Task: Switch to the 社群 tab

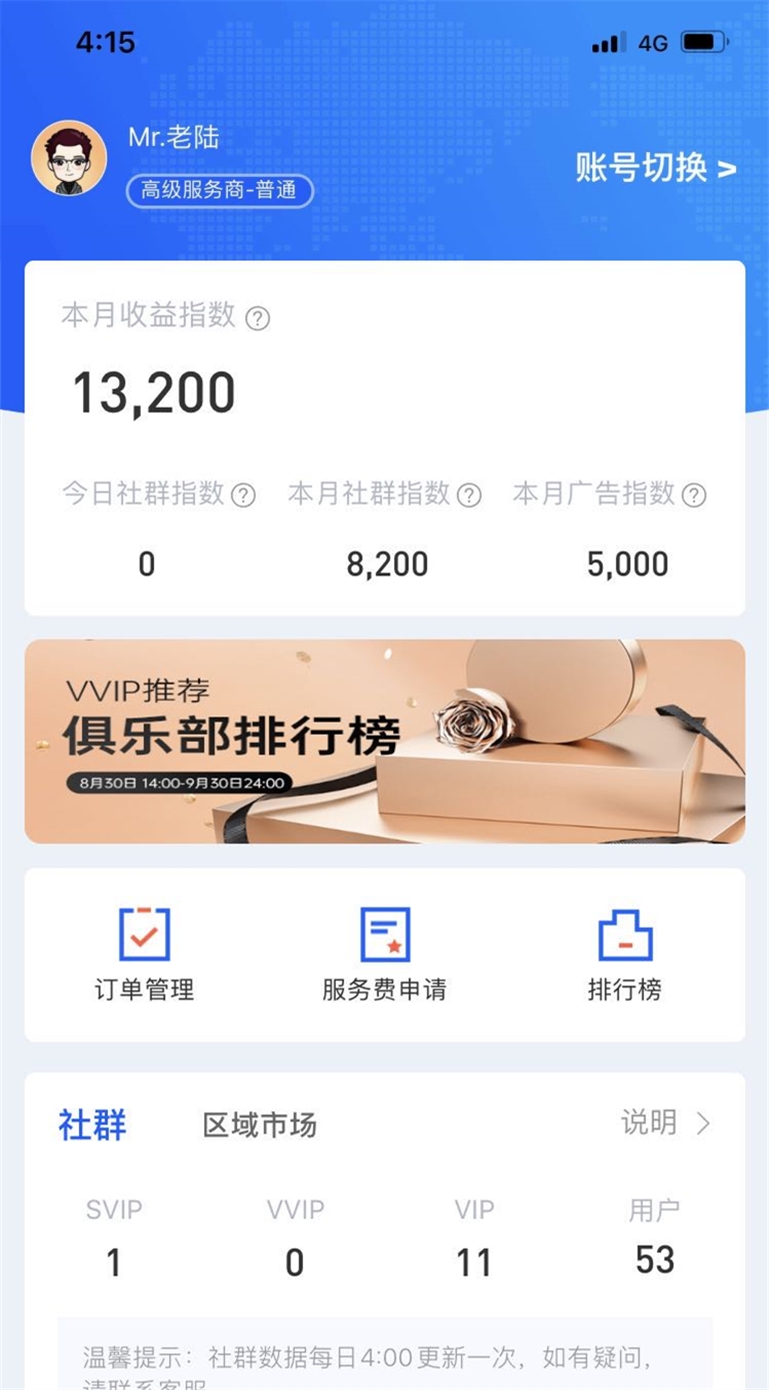Action: 93,1125
